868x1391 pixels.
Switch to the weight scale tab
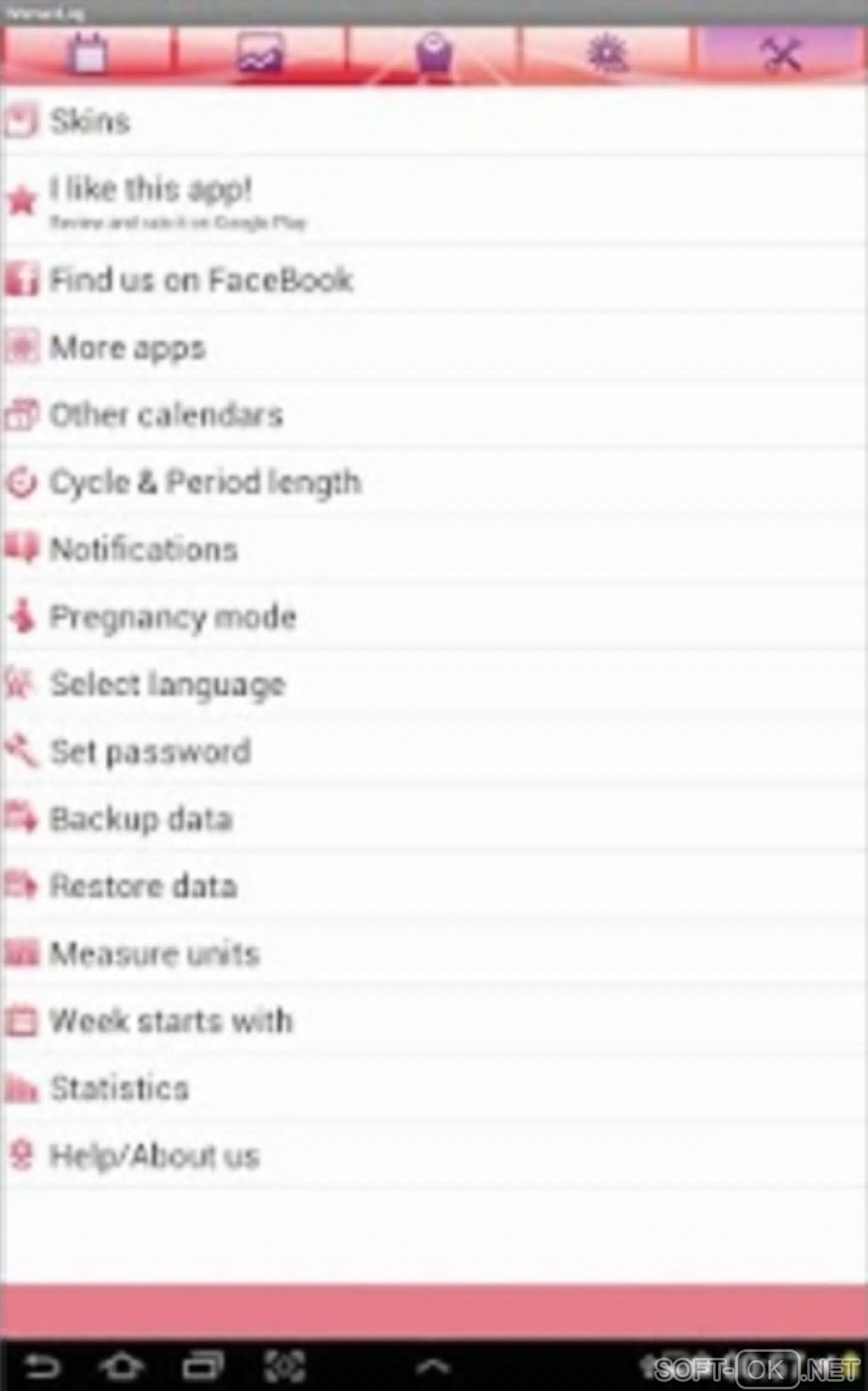(x=434, y=54)
